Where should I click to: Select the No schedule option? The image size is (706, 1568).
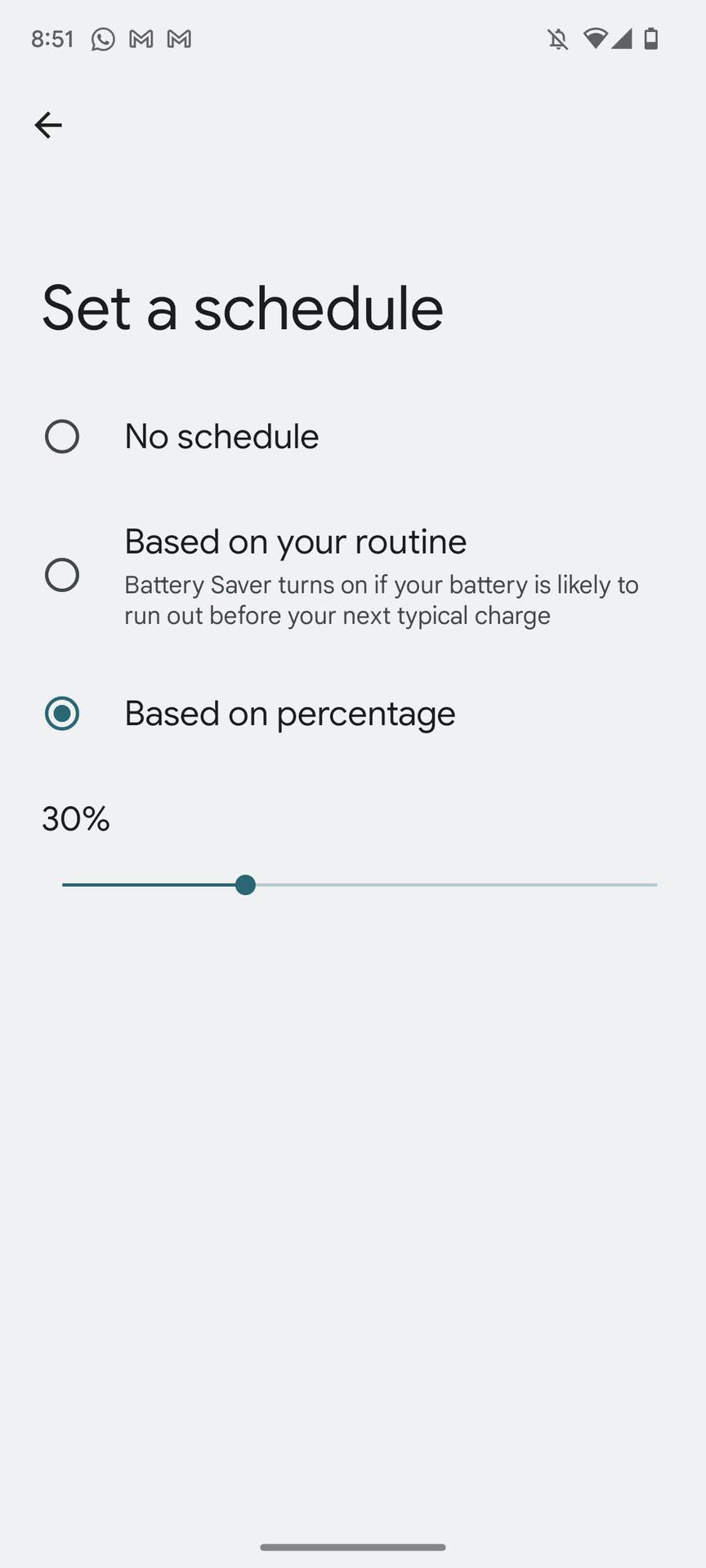click(62, 436)
